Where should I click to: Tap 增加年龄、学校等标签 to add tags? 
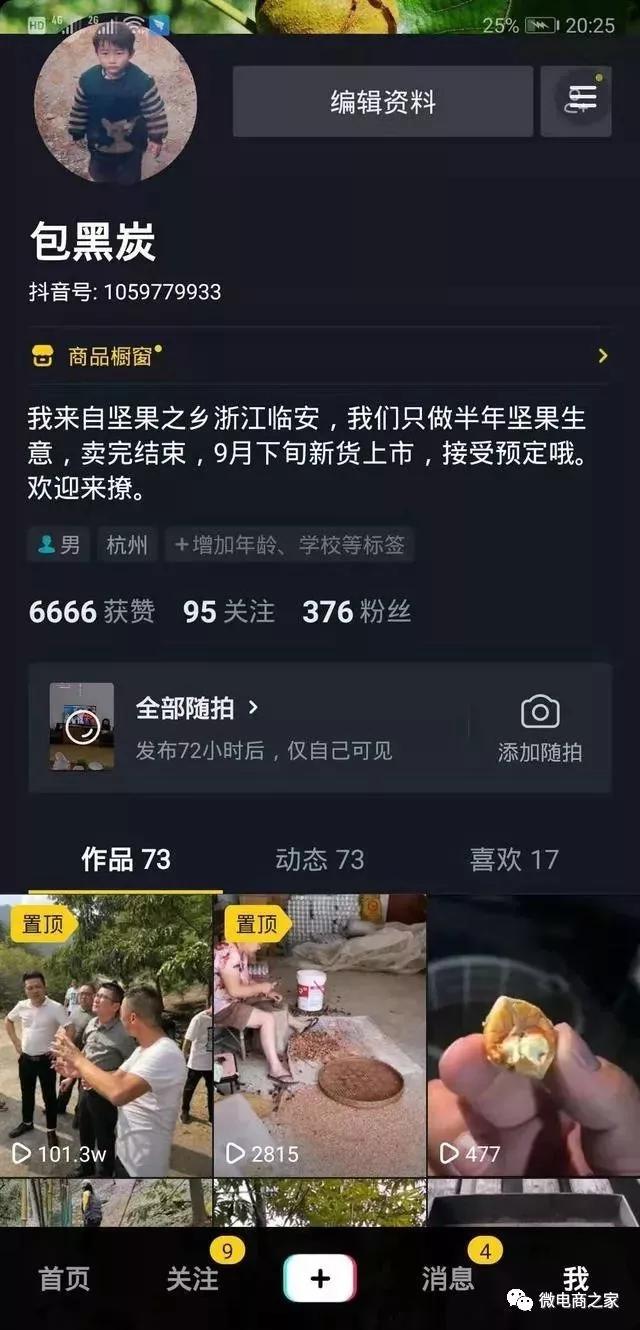tap(290, 545)
